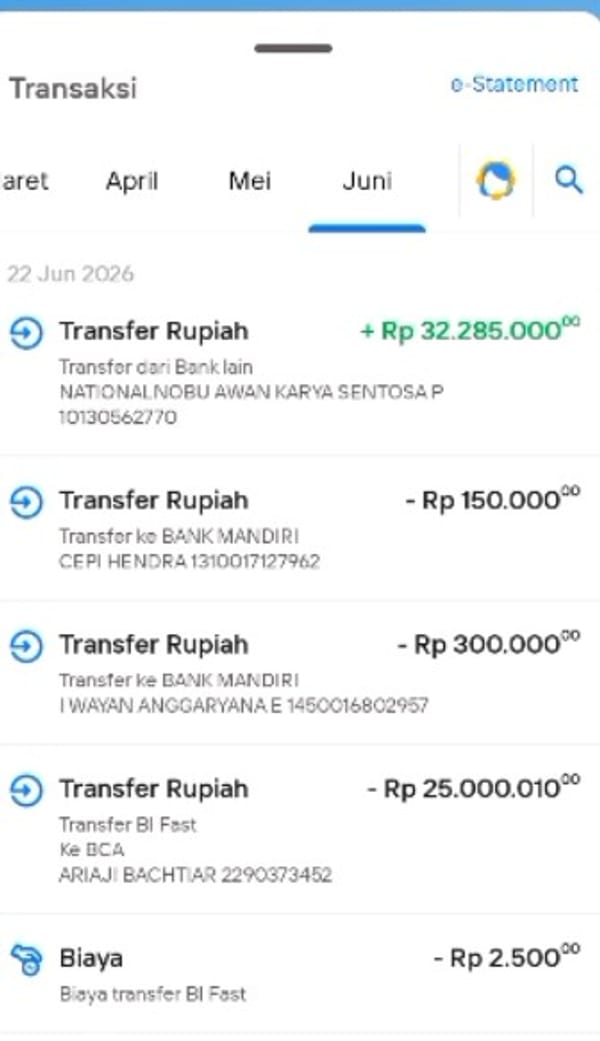
Task: Tap the sheet drag handle at top
Action: [x=293, y=48]
